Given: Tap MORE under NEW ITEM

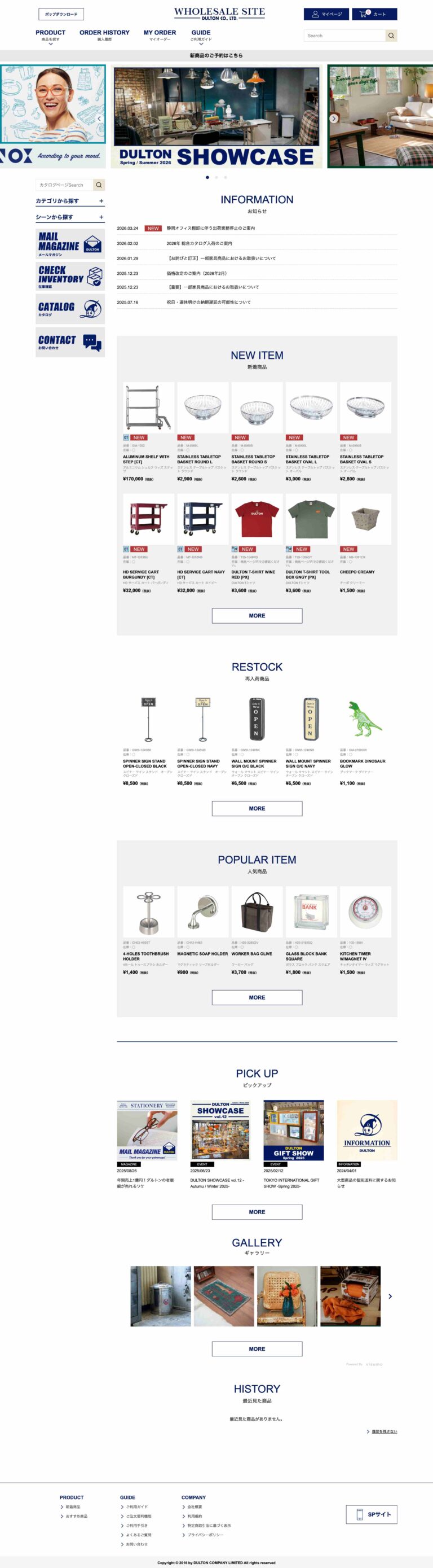Looking at the screenshot, I should coord(257,615).
